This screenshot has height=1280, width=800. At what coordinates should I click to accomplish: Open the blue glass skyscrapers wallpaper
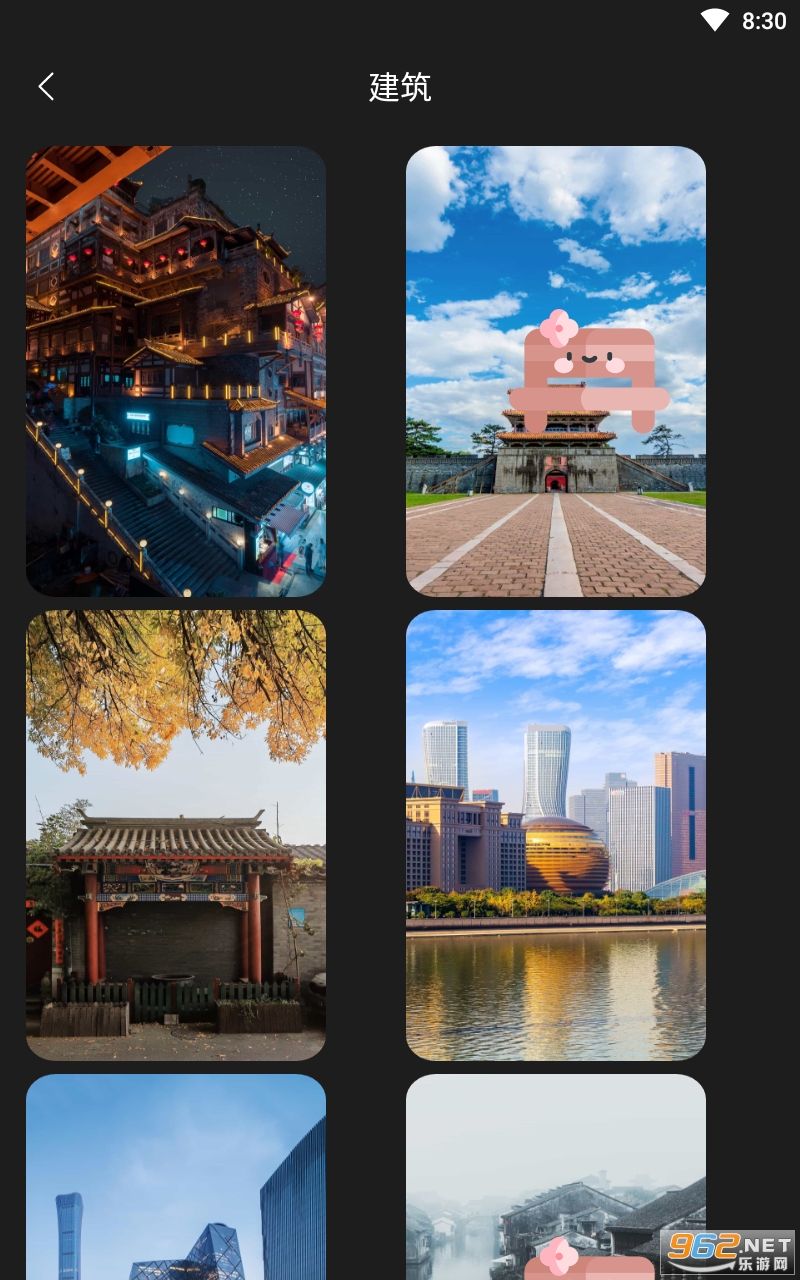coord(176,1177)
